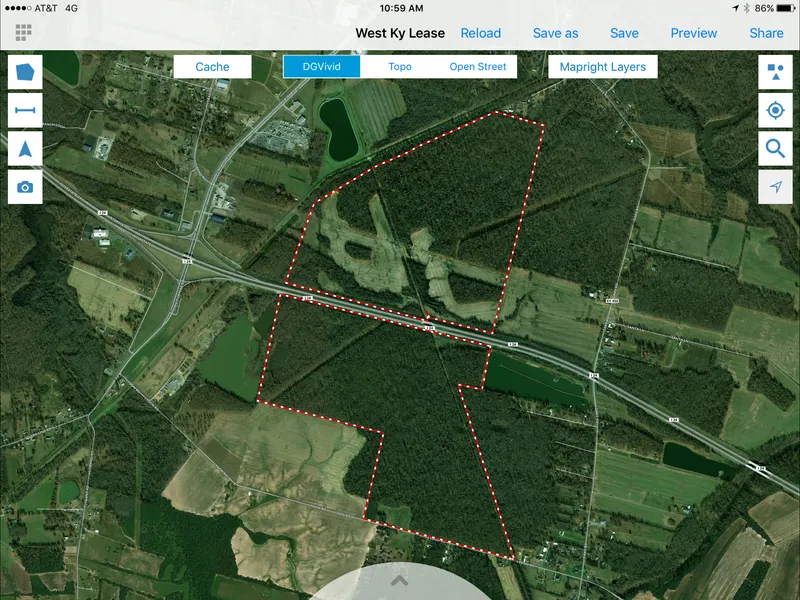Select the distance measuring tool
The image size is (800, 600).
point(25,110)
